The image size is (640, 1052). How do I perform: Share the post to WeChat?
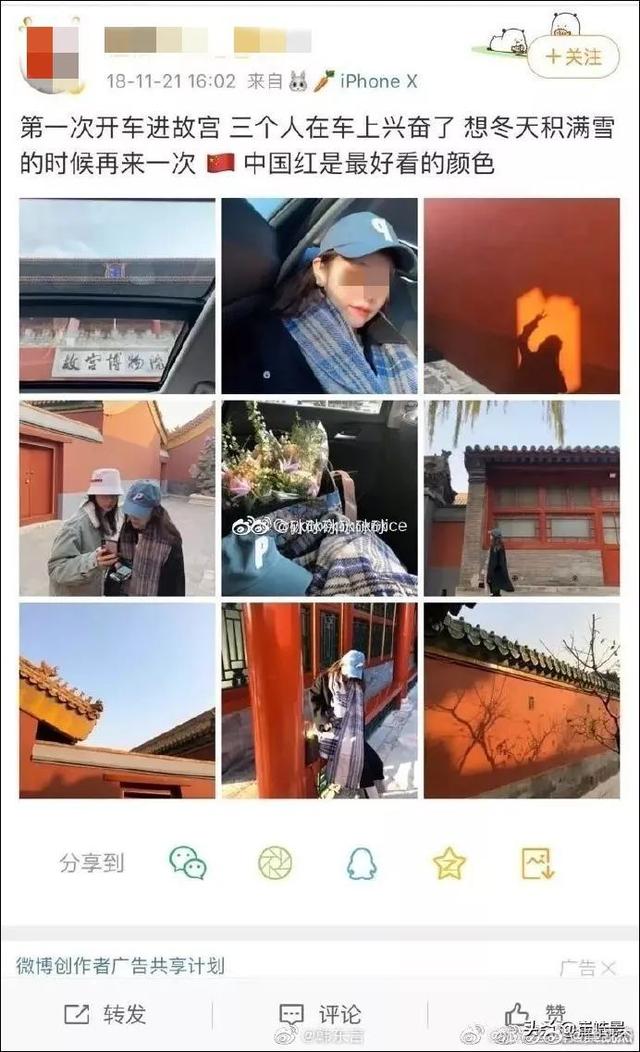pyautogui.click(x=187, y=862)
